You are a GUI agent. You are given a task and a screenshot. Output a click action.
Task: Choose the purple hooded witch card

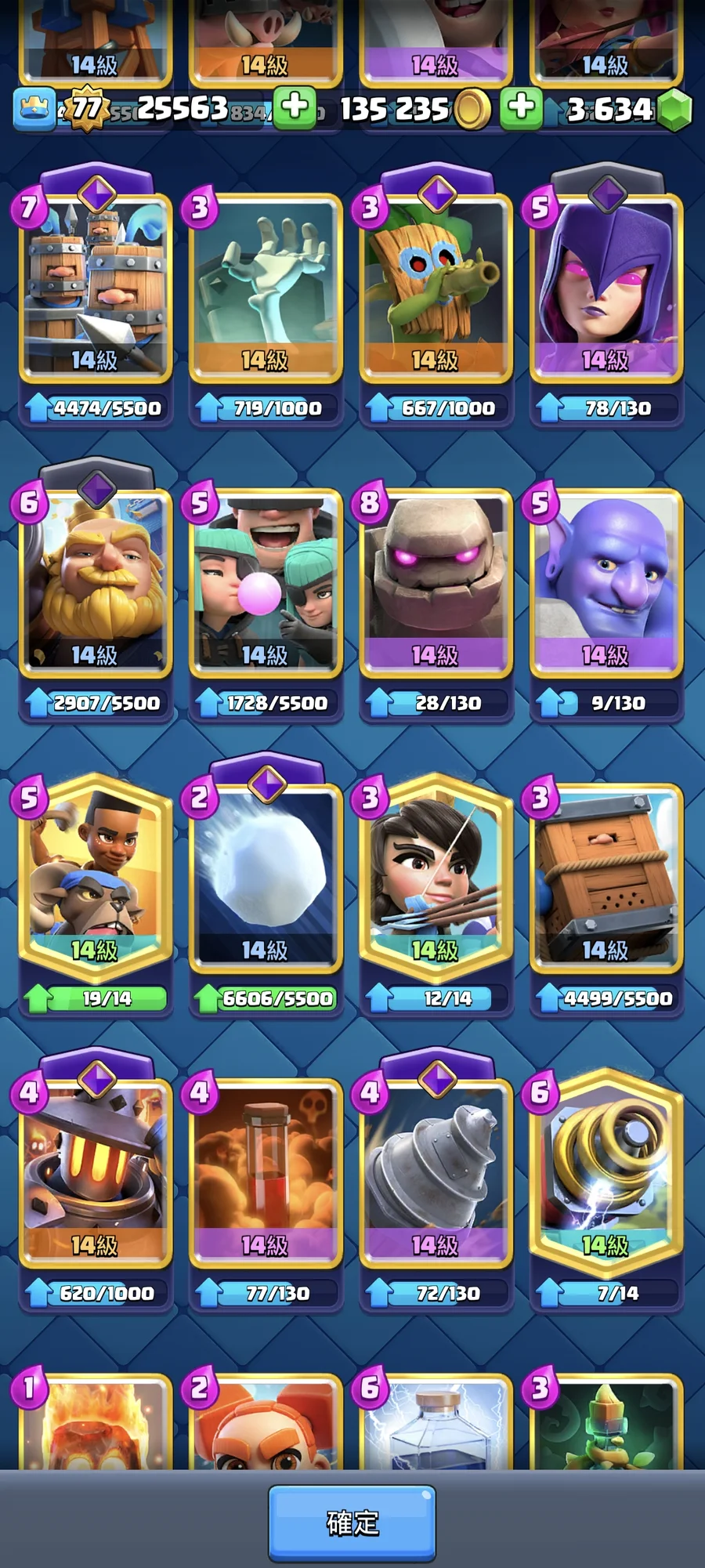point(606,286)
